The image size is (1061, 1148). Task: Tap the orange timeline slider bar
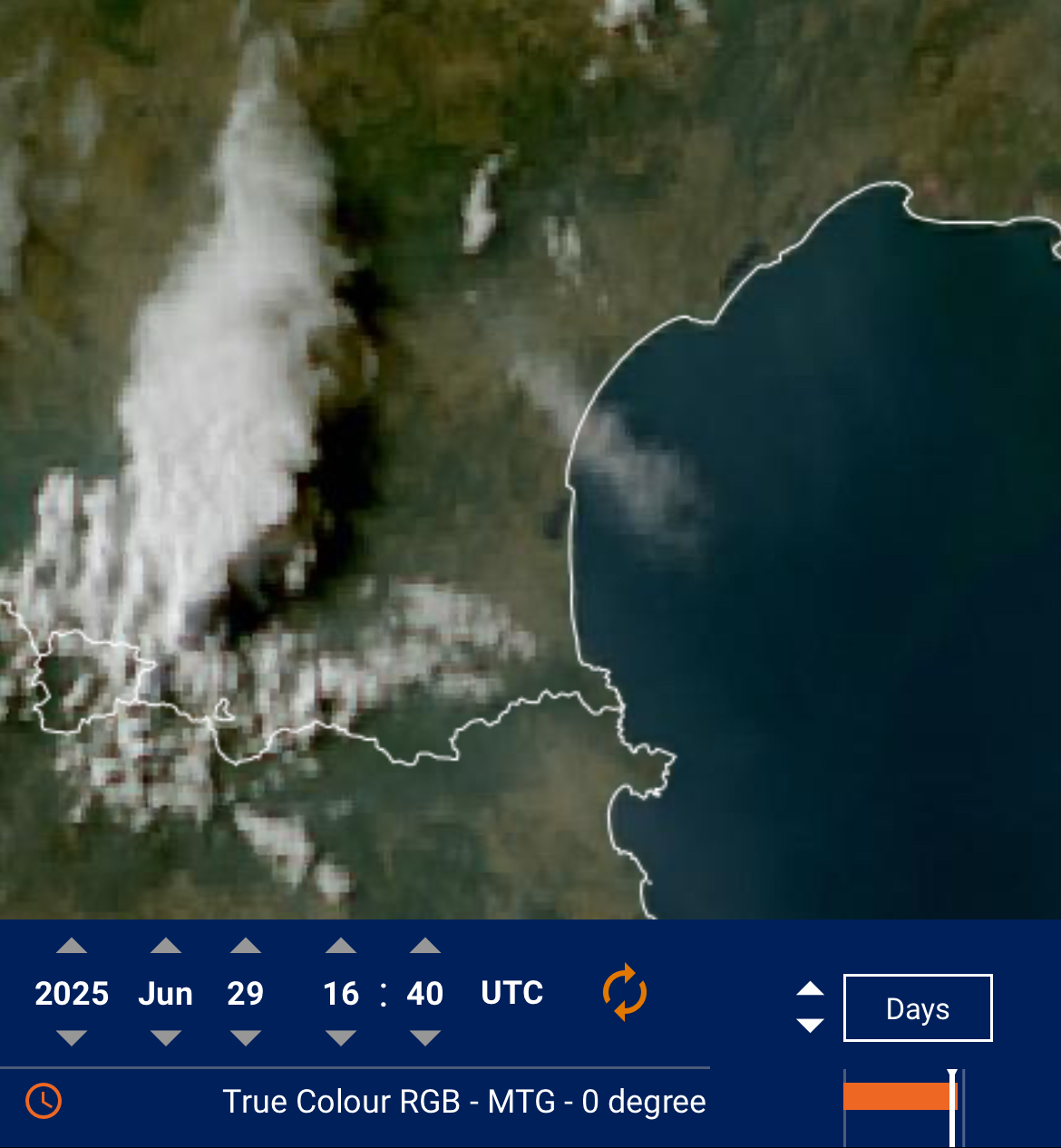click(x=896, y=1096)
